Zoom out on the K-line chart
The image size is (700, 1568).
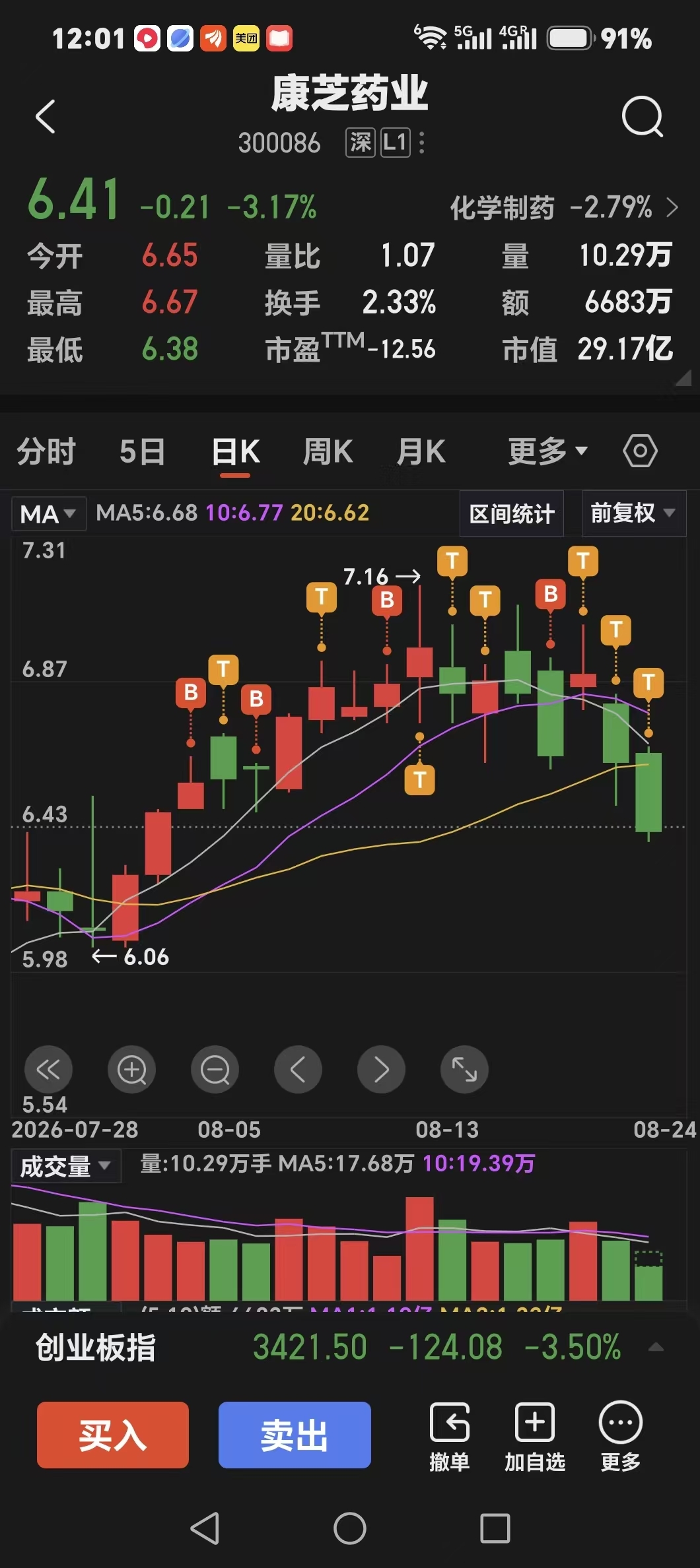point(215,1069)
